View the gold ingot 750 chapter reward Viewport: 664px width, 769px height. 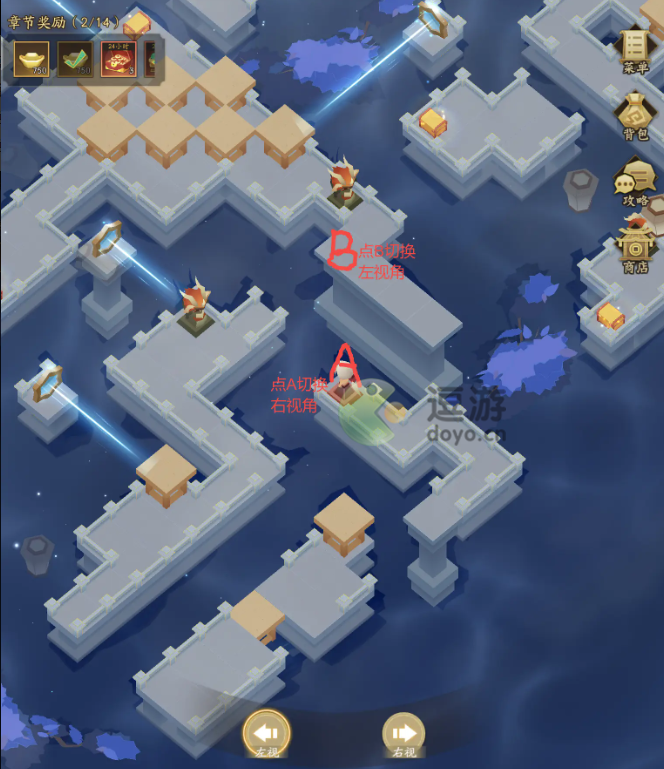point(31,59)
